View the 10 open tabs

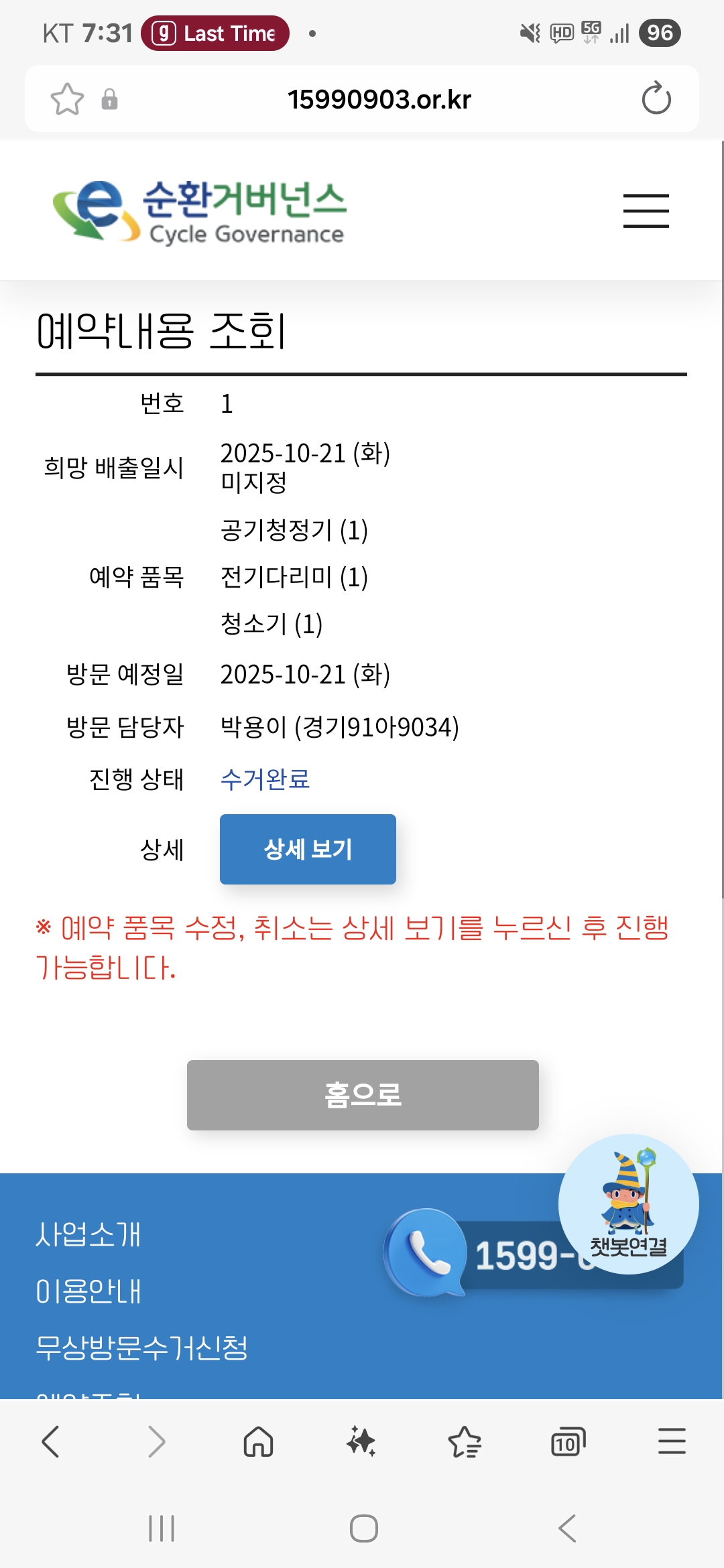click(x=568, y=1441)
